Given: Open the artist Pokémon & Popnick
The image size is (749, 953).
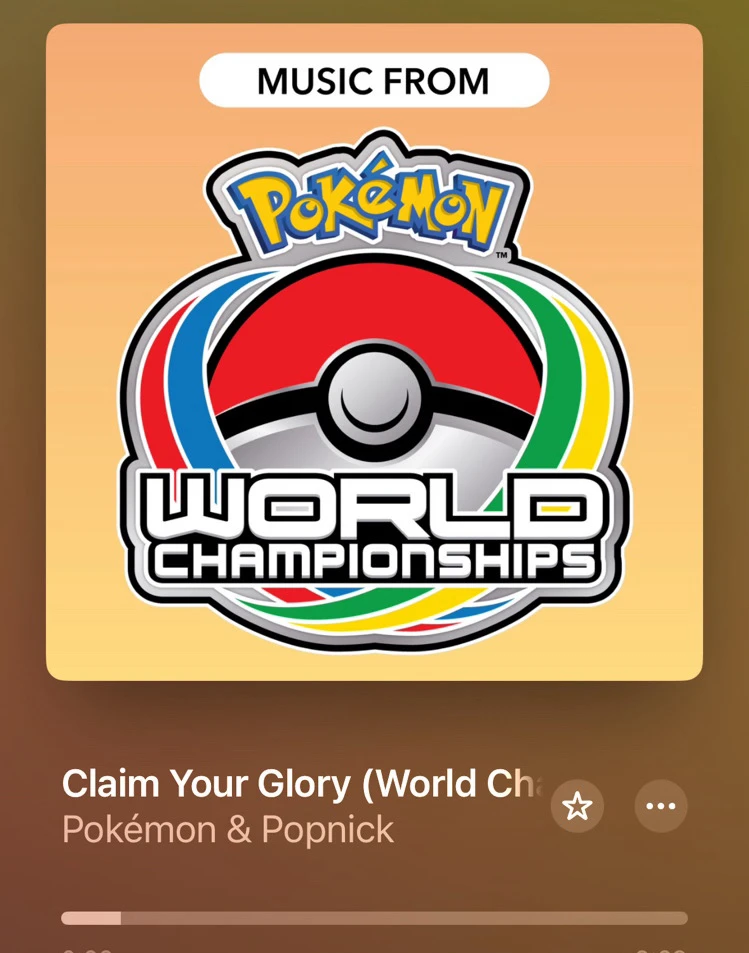Looking at the screenshot, I should pyautogui.click(x=228, y=830).
